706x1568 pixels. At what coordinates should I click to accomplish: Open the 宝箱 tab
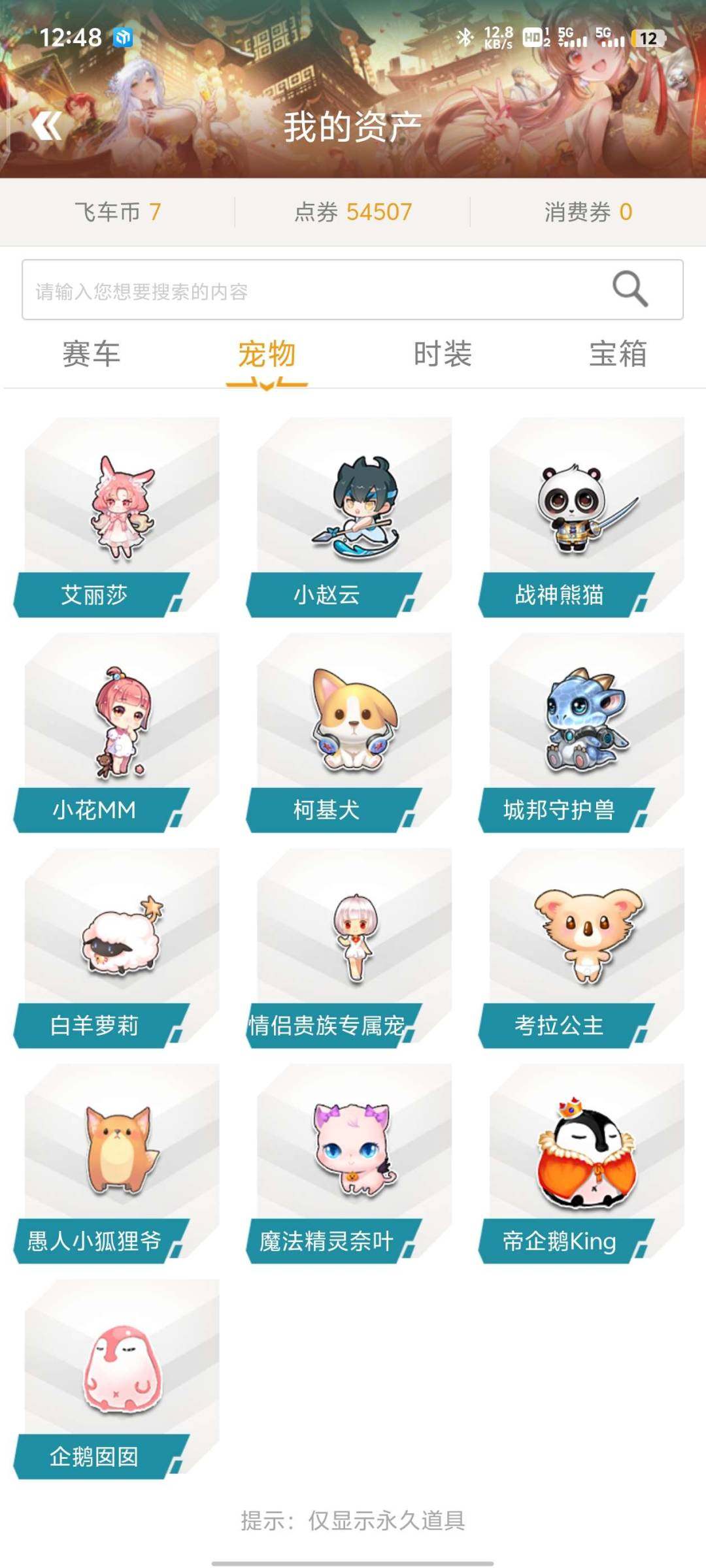617,353
